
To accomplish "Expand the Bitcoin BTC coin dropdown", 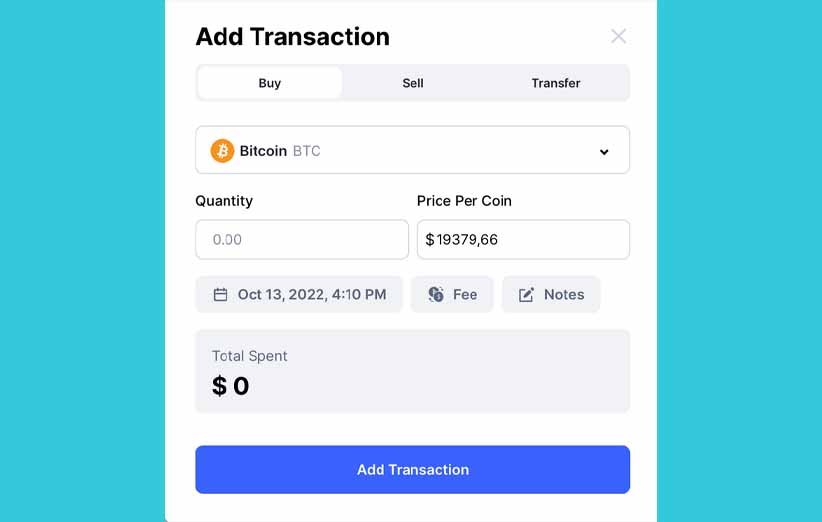I will [x=412, y=151].
